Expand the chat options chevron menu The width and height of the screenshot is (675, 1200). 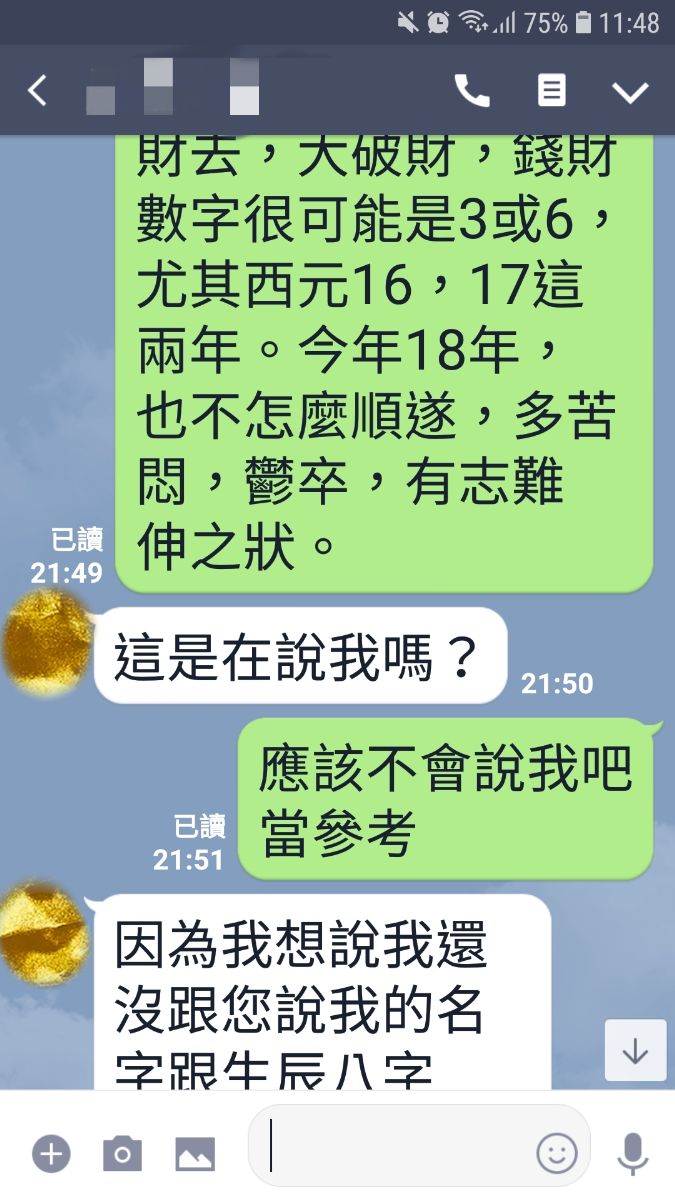pyautogui.click(x=630, y=92)
